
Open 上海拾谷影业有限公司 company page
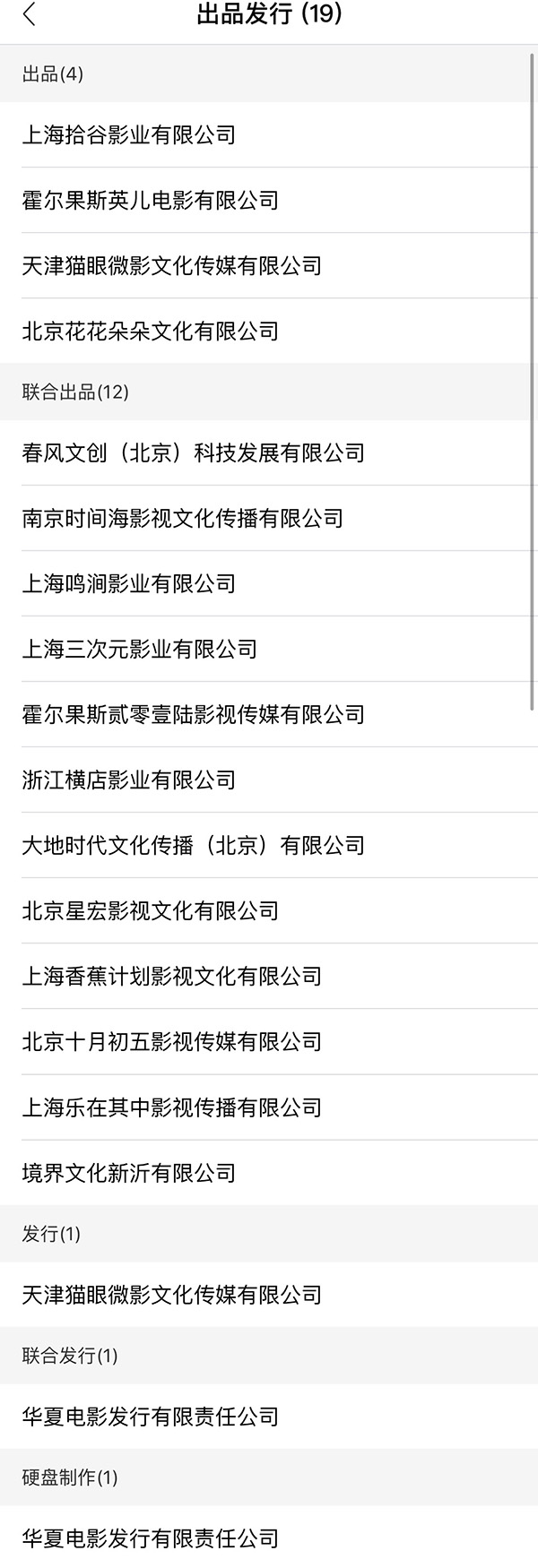click(x=129, y=135)
